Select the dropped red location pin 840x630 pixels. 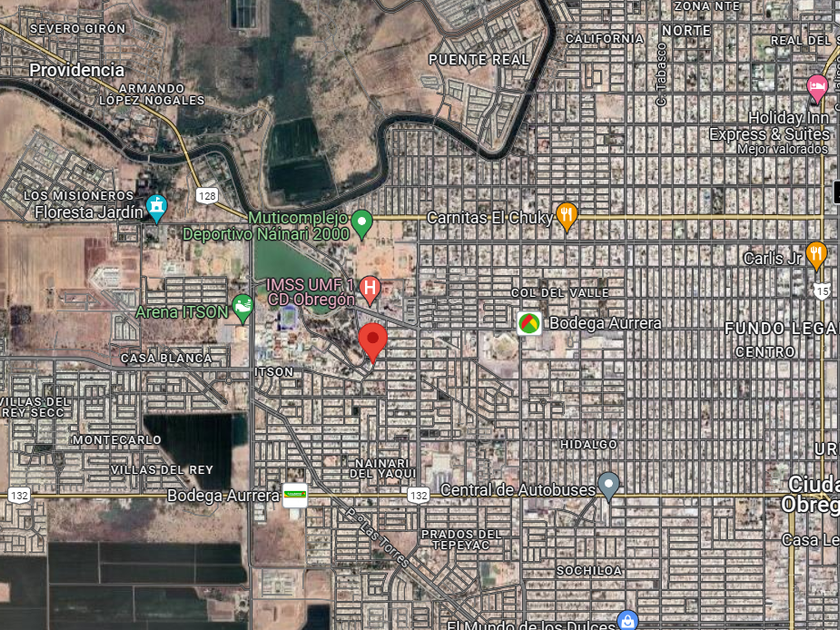(373, 342)
